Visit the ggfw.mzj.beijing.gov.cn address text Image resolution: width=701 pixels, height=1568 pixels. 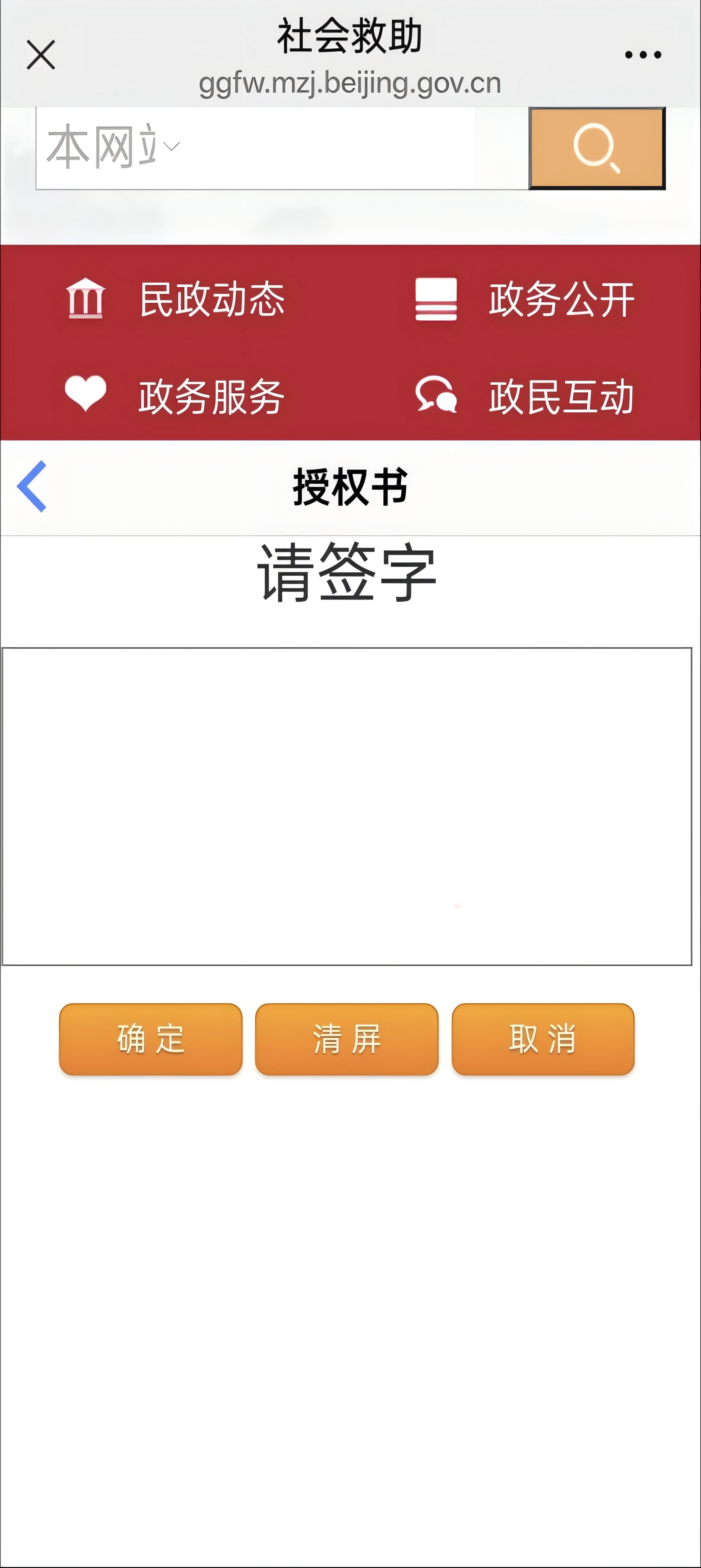(x=350, y=84)
